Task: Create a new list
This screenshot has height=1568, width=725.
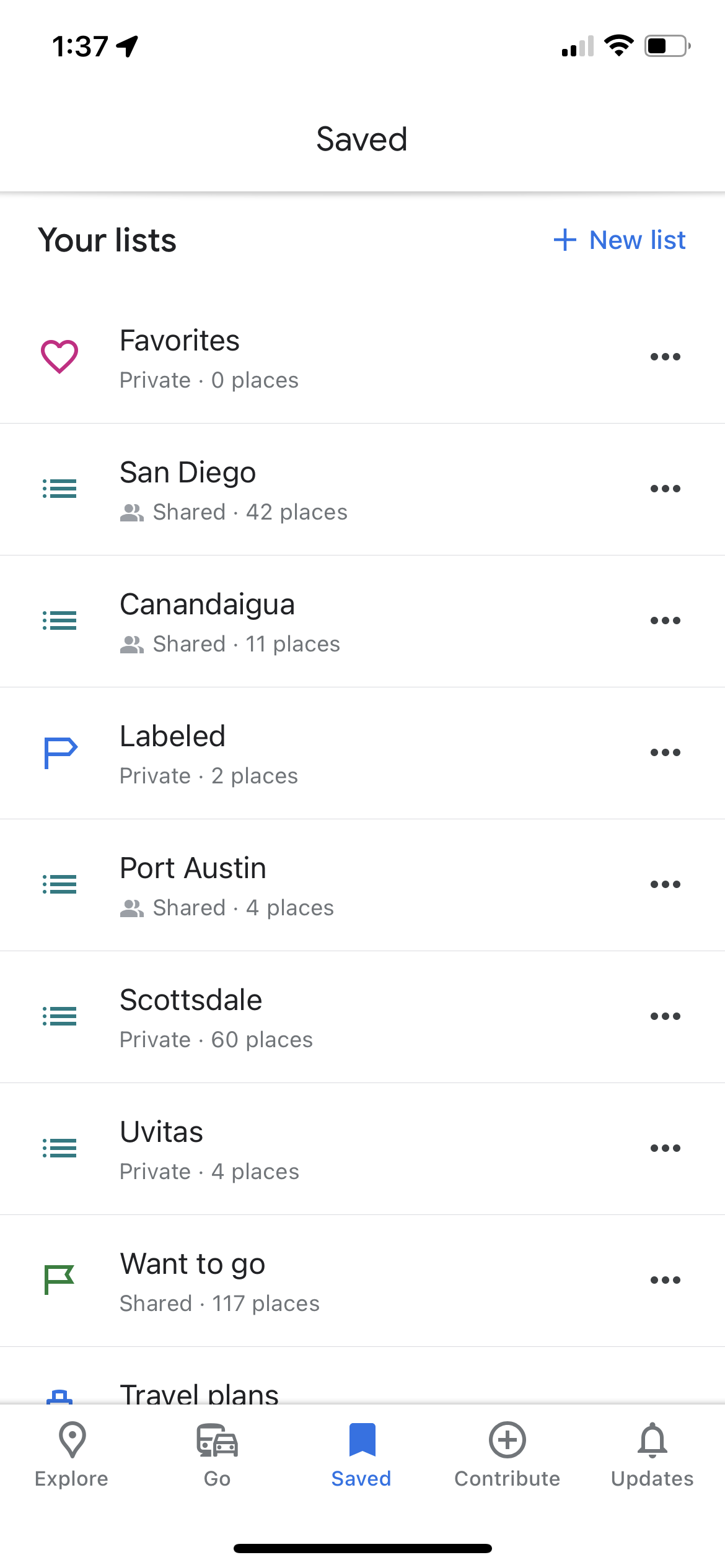Action: (x=619, y=240)
